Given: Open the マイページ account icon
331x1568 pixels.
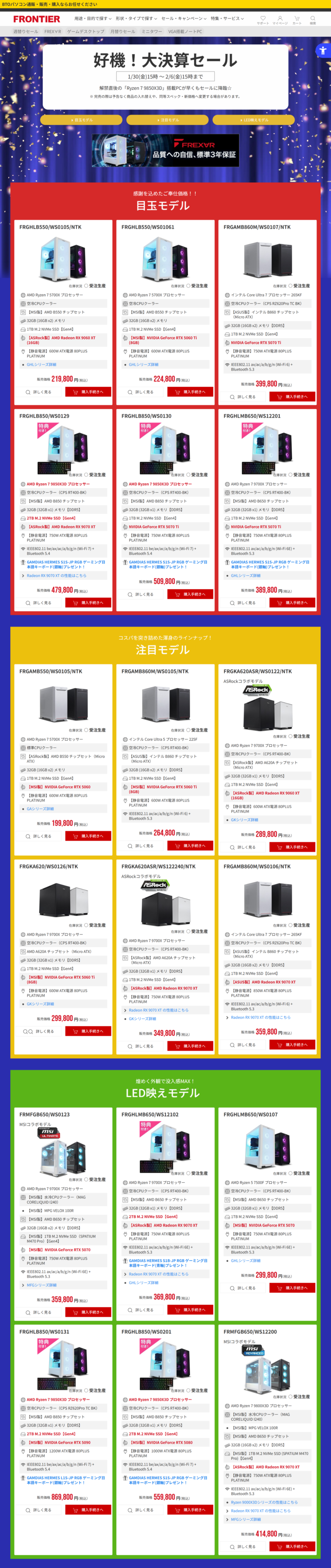Looking at the screenshot, I should pyautogui.click(x=280, y=19).
